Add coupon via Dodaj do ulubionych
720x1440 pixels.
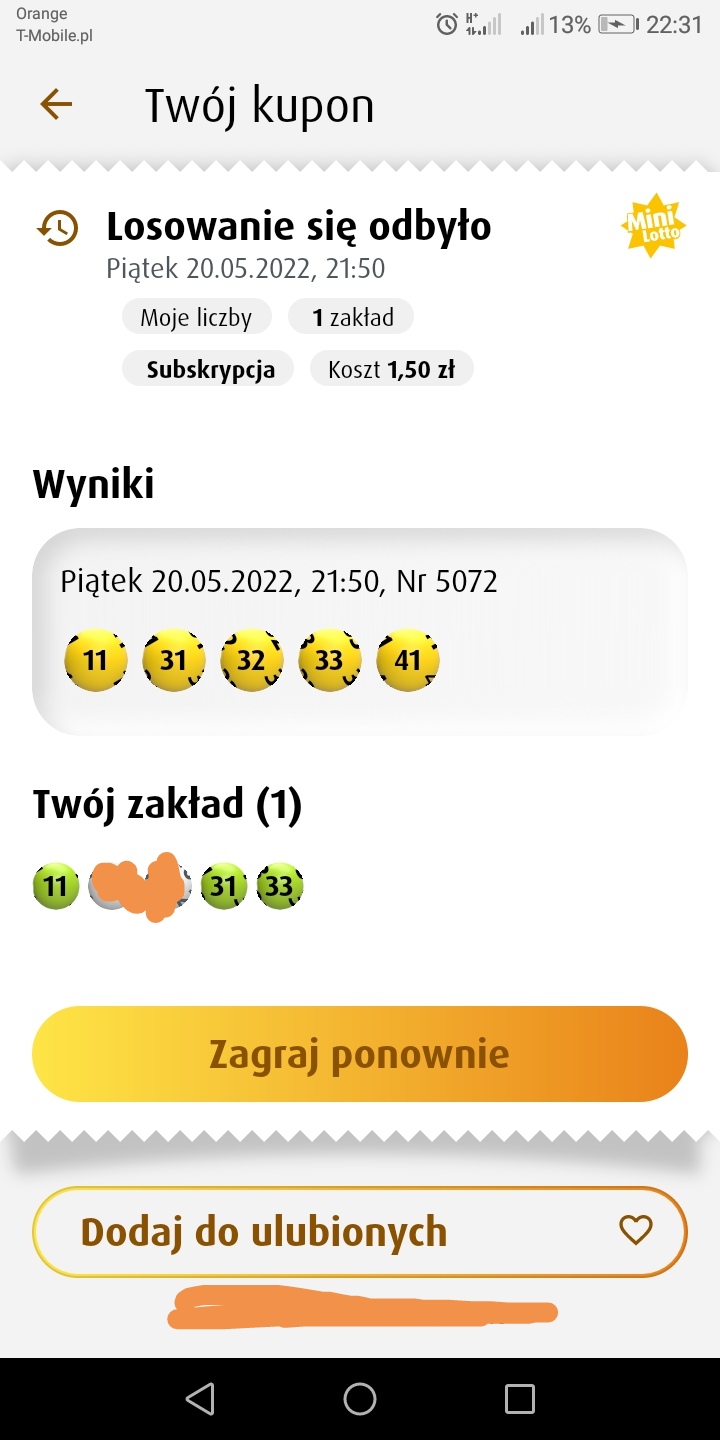360,1232
